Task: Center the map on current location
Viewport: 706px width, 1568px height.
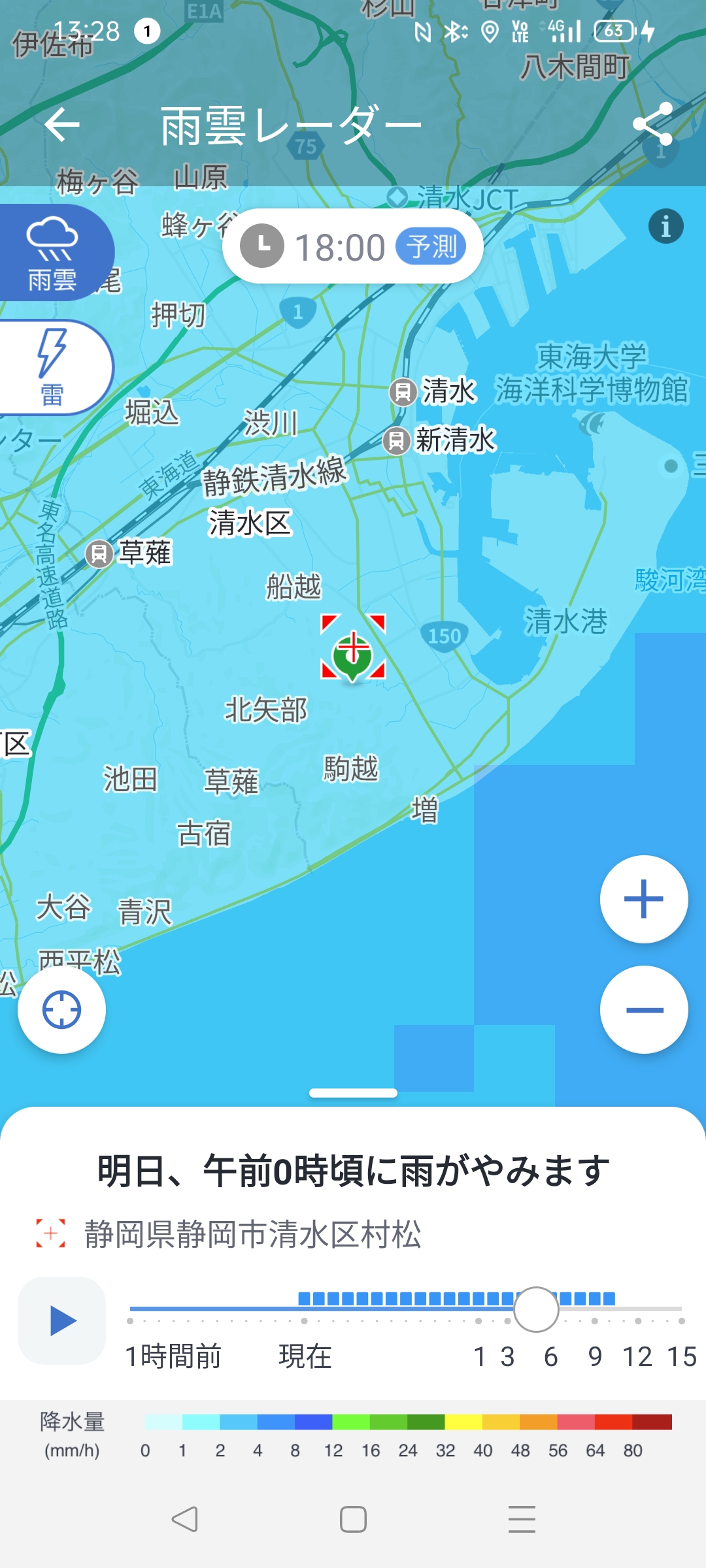Action: pos(61,1009)
